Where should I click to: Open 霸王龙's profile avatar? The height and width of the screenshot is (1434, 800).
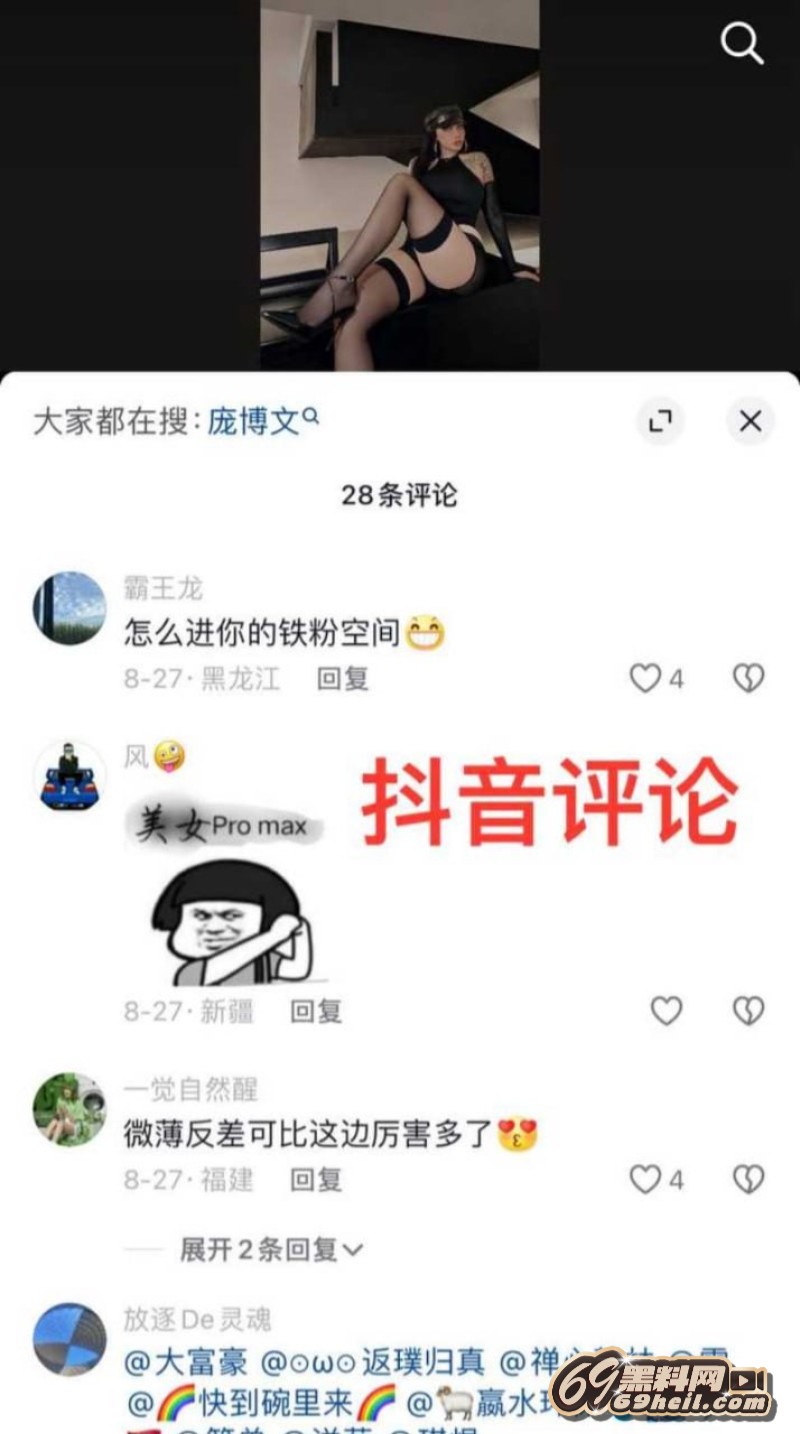[69, 608]
